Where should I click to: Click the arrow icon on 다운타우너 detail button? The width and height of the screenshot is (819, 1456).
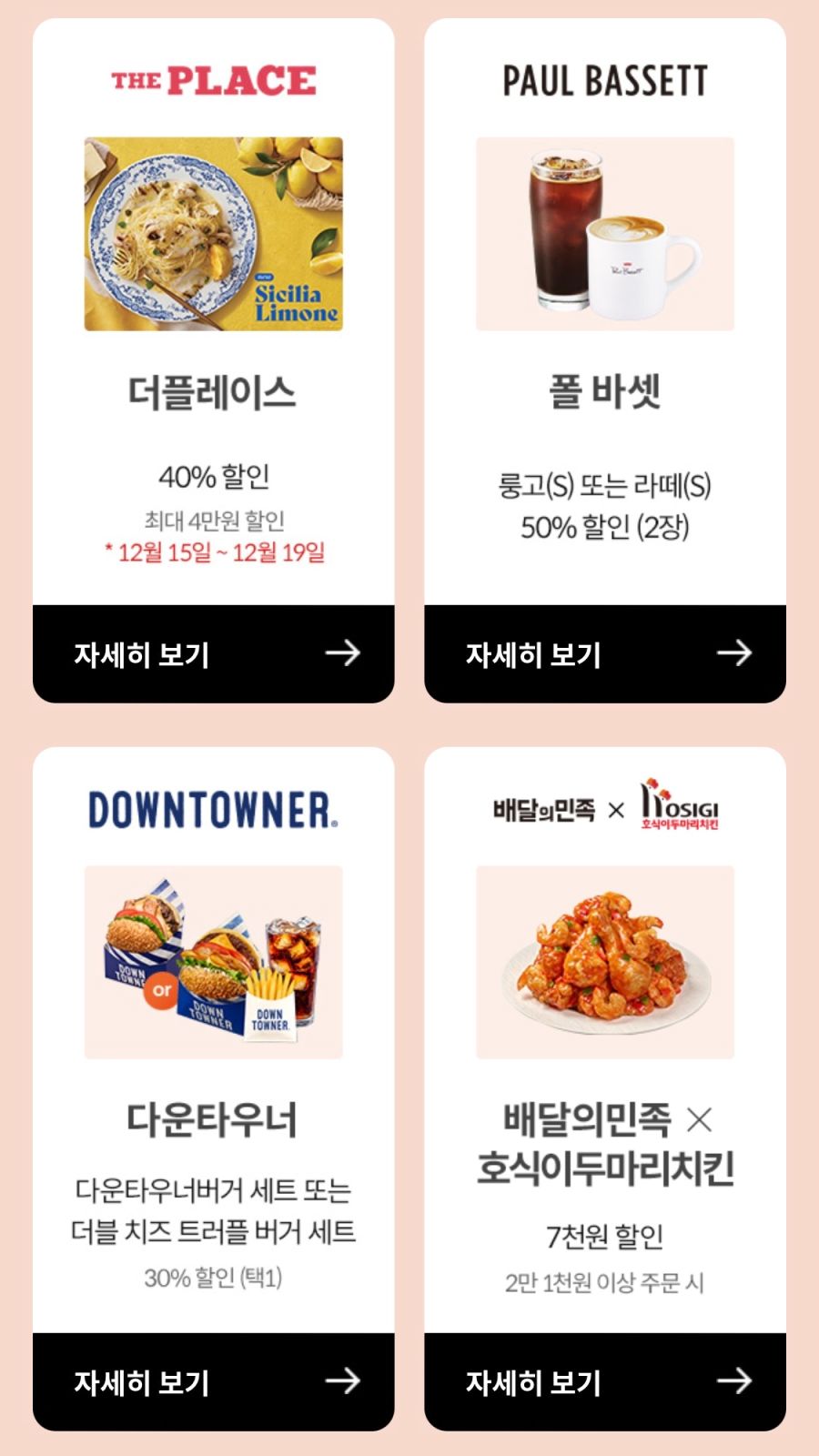343,1381
